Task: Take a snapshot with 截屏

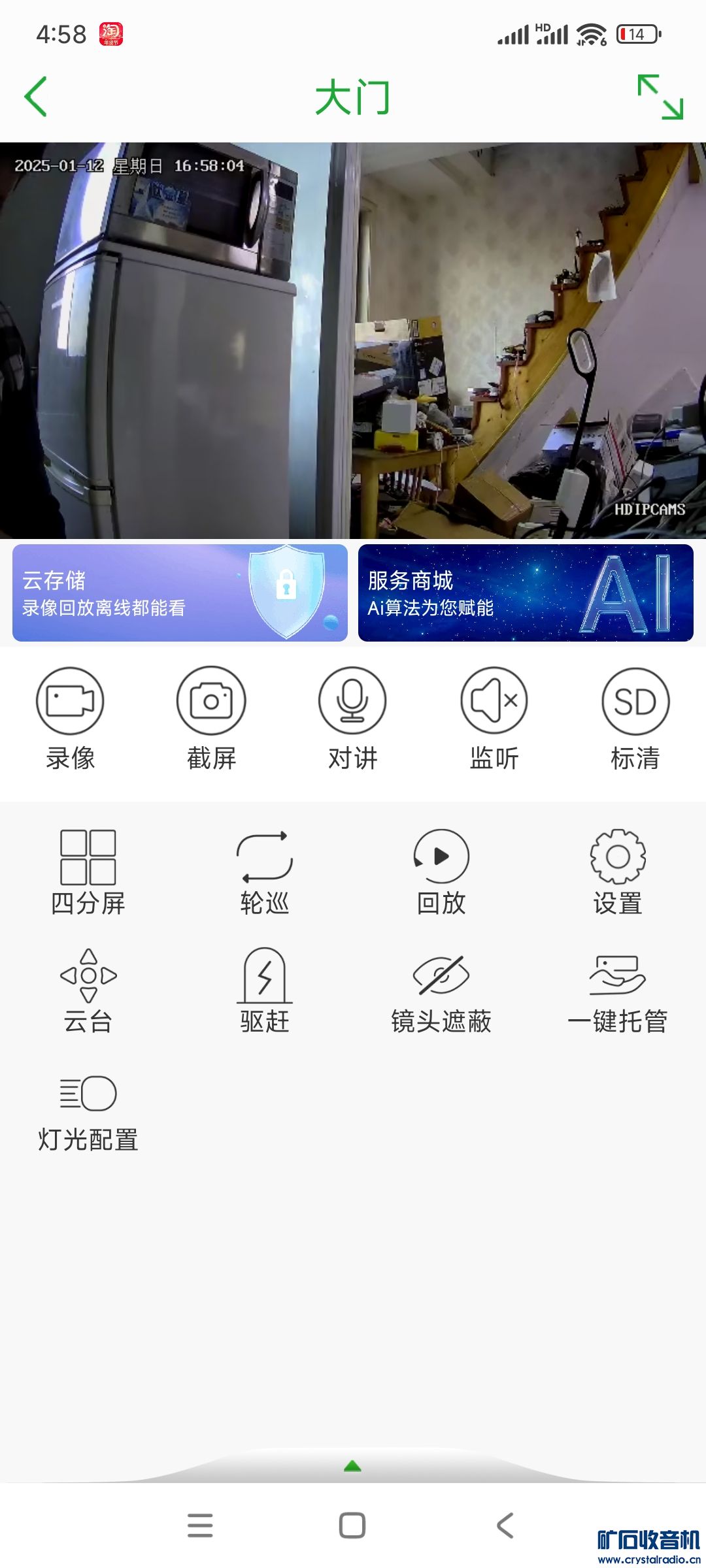Action: (x=211, y=717)
